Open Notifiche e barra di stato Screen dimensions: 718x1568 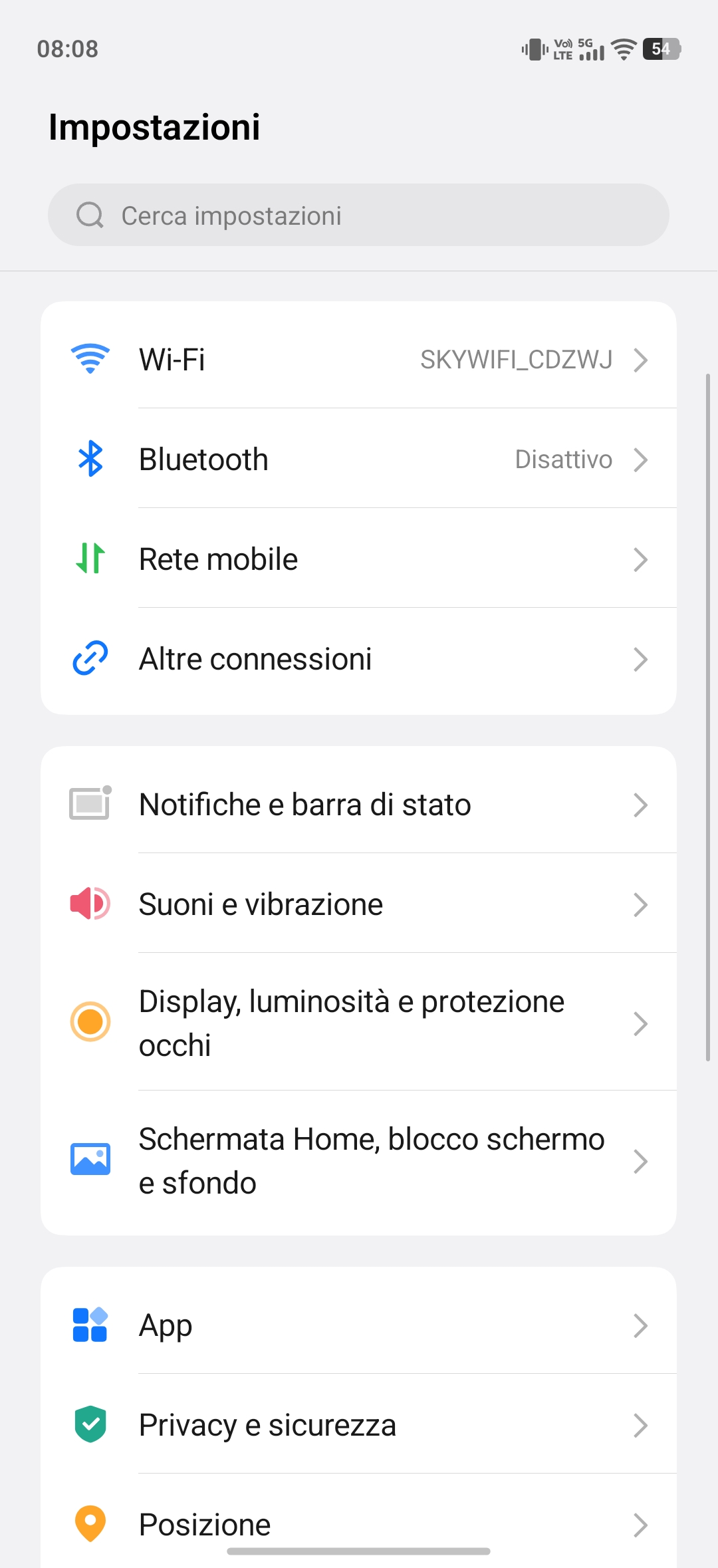[358, 805]
